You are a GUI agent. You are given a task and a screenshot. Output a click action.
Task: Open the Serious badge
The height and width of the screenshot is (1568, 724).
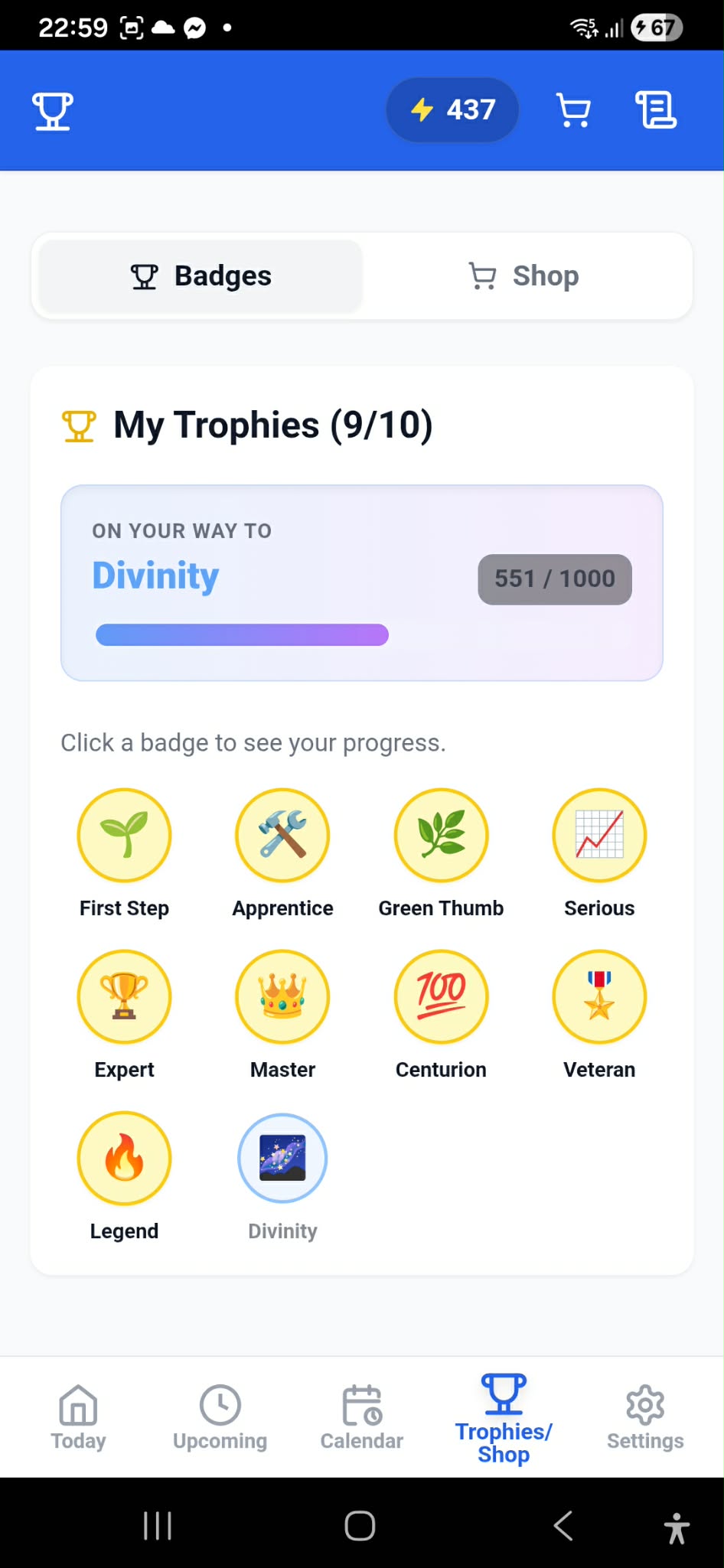click(x=599, y=853)
